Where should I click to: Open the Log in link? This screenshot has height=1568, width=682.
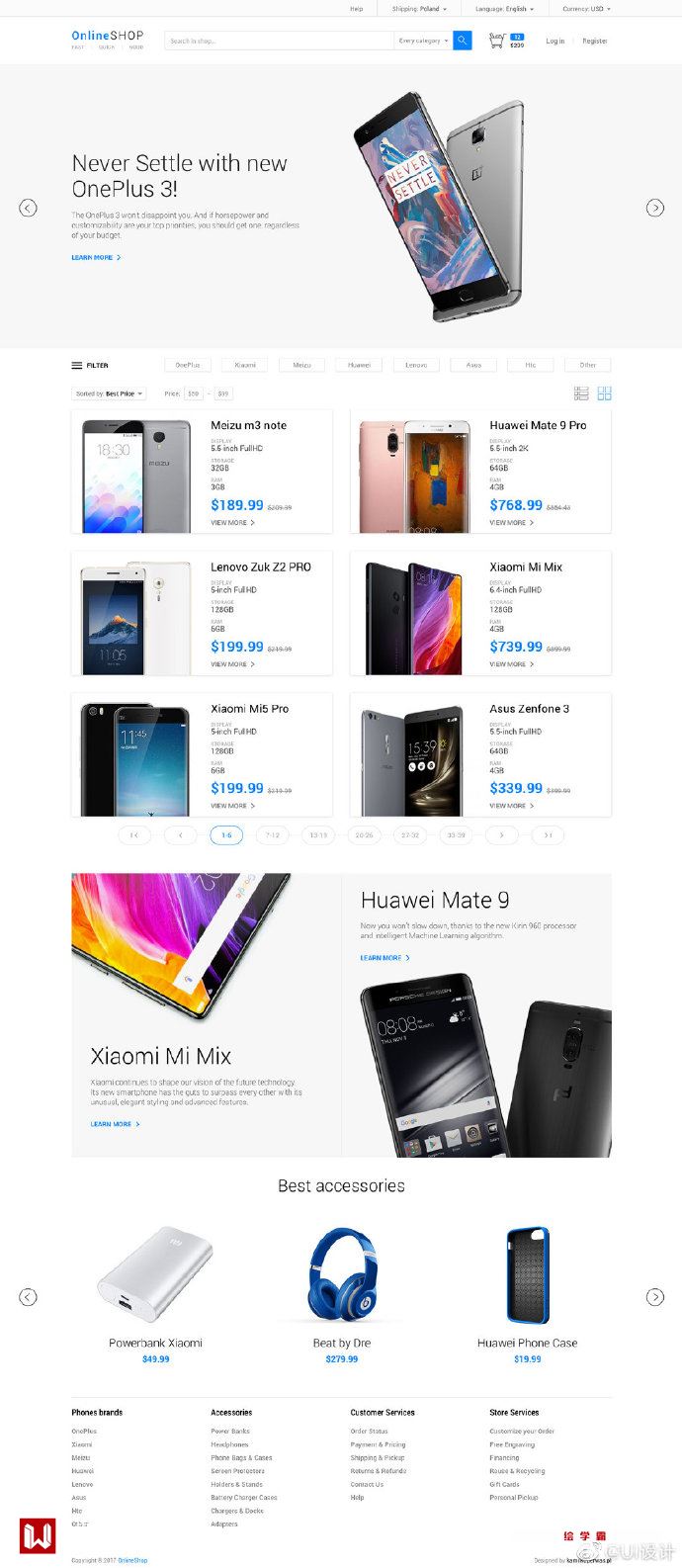pos(555,41)
